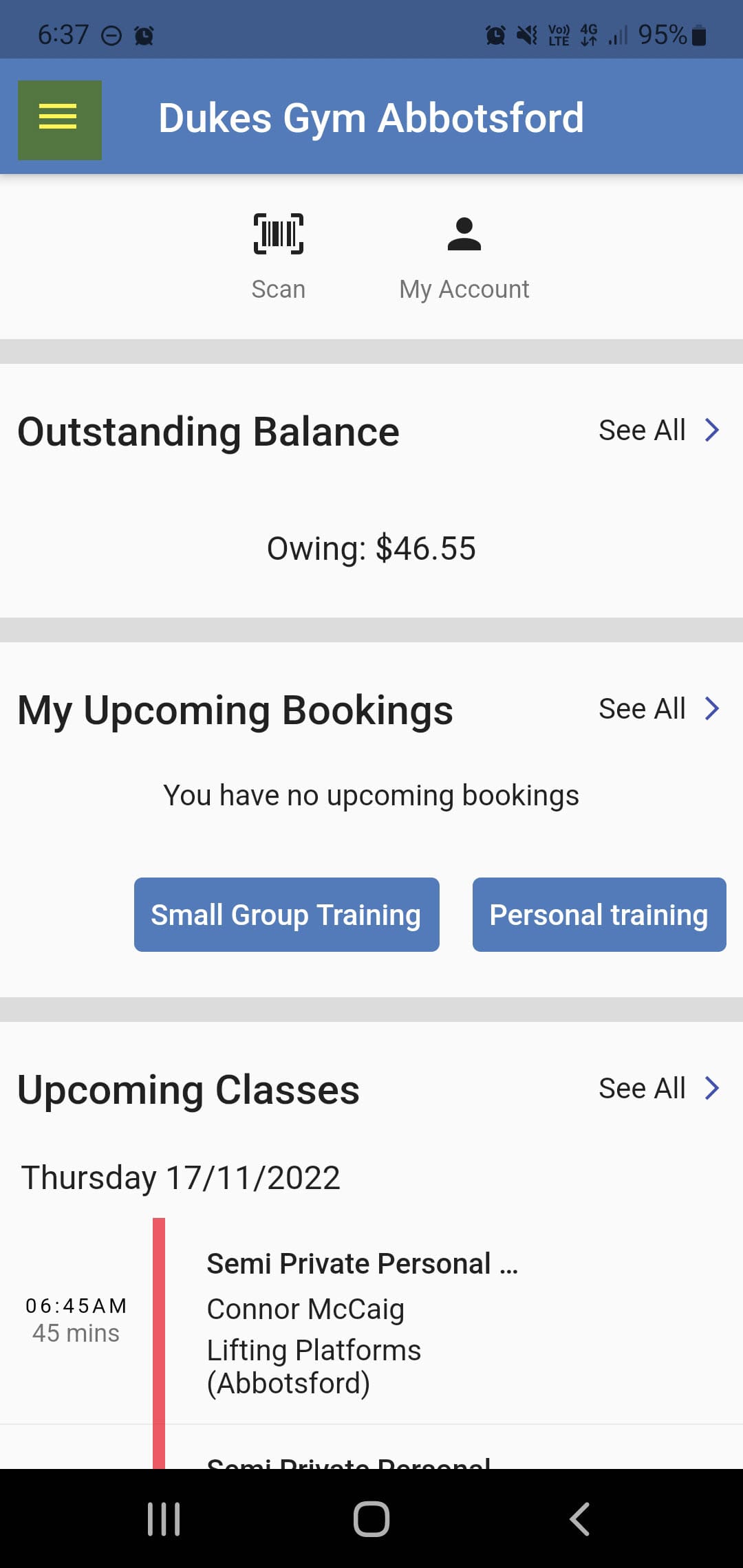Expand See All for My Upcoming Bookings
The image size is (743, 1568).
[657, 708]
